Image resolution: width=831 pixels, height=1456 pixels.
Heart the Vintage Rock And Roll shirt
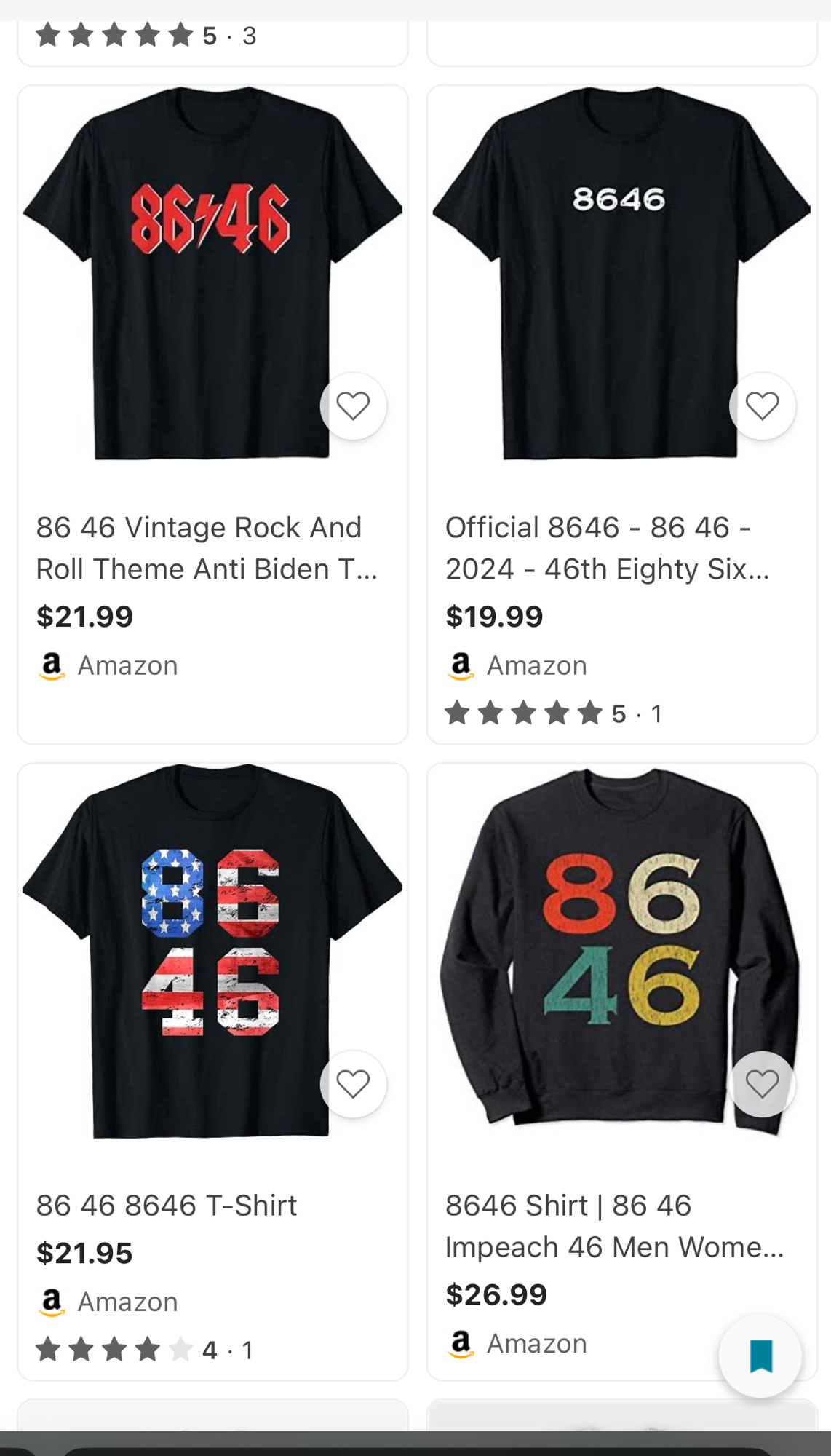tap(353, 406)
